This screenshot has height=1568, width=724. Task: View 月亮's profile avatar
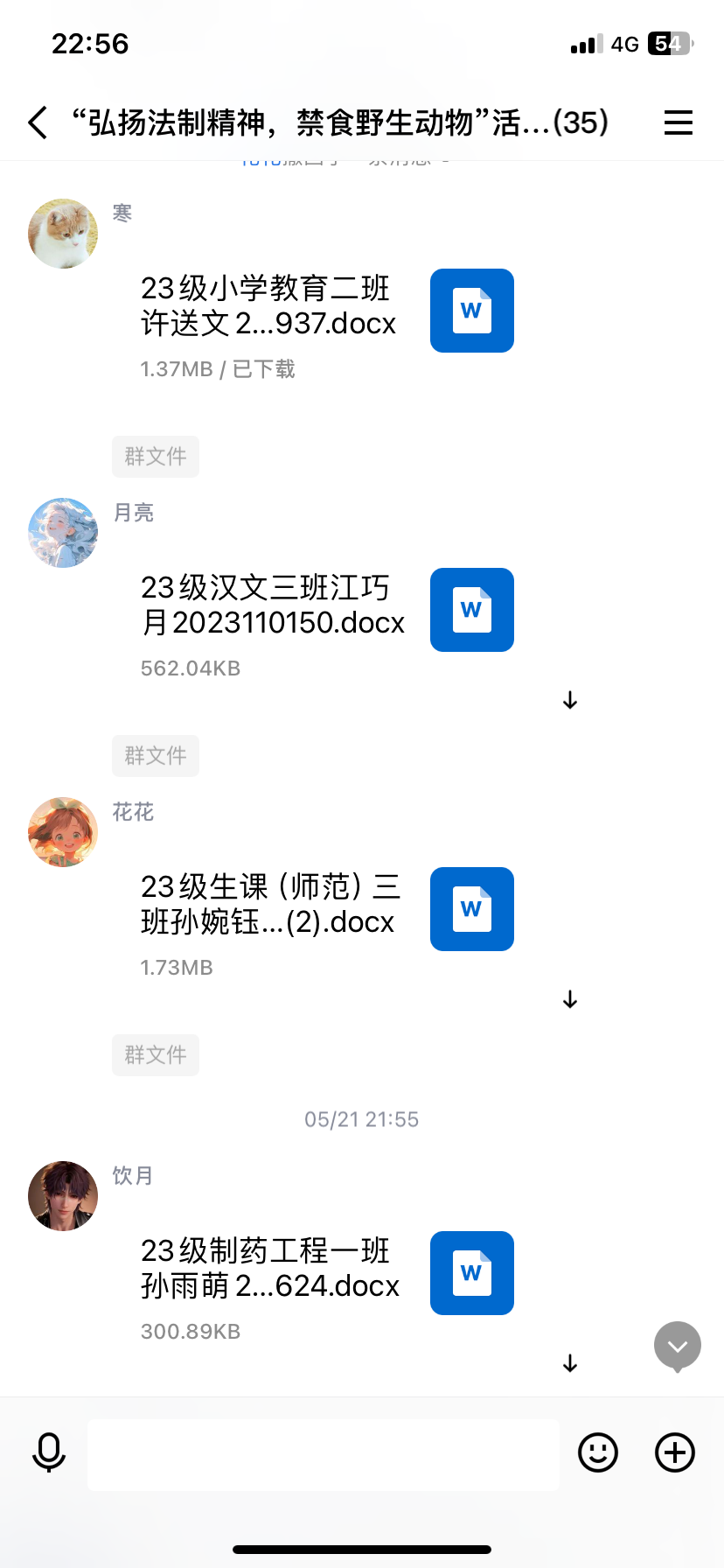click(63, 533)
